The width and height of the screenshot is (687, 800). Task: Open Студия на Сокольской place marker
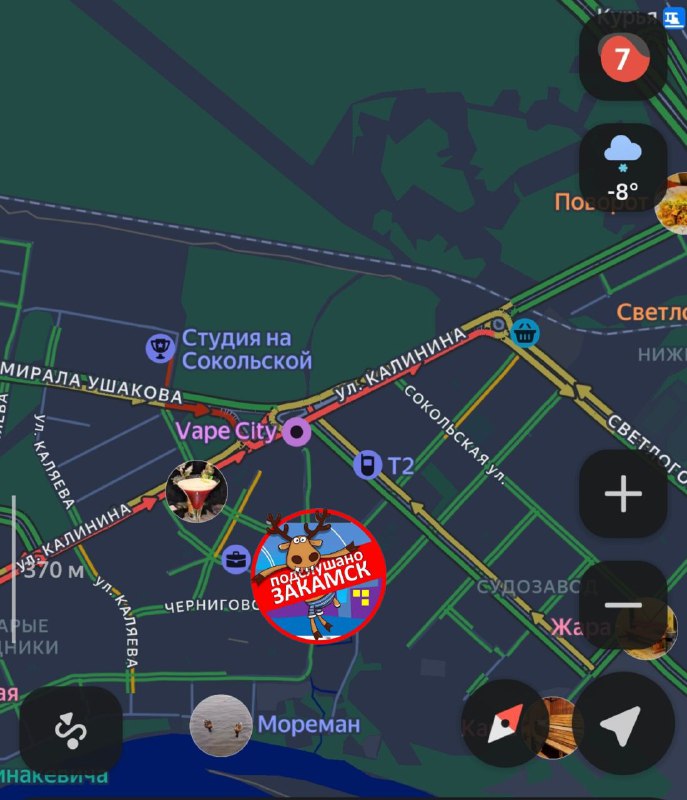pos(160,347)
